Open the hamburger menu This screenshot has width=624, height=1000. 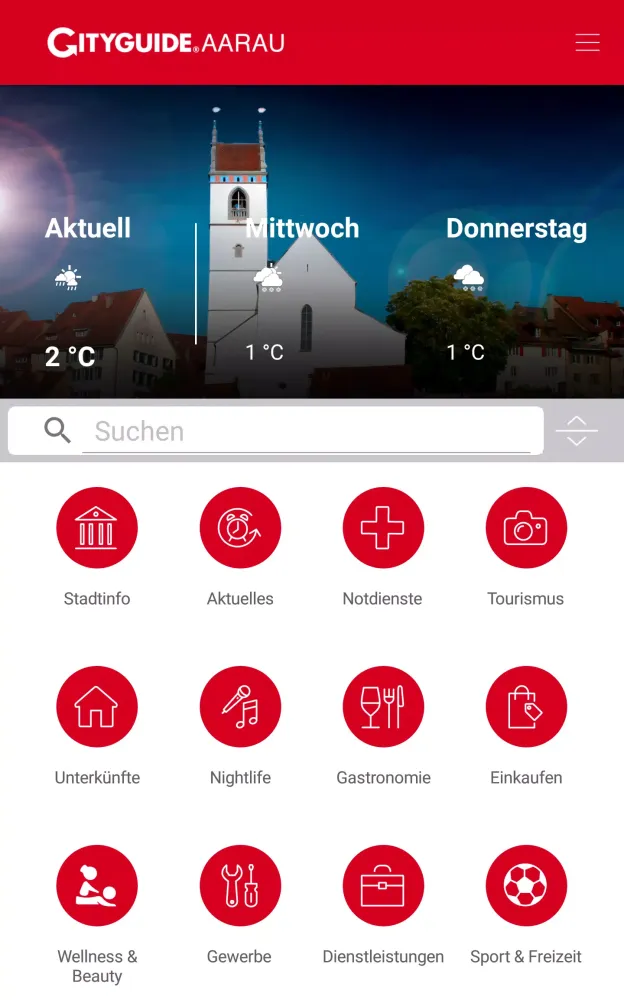(x=587, y=43)
